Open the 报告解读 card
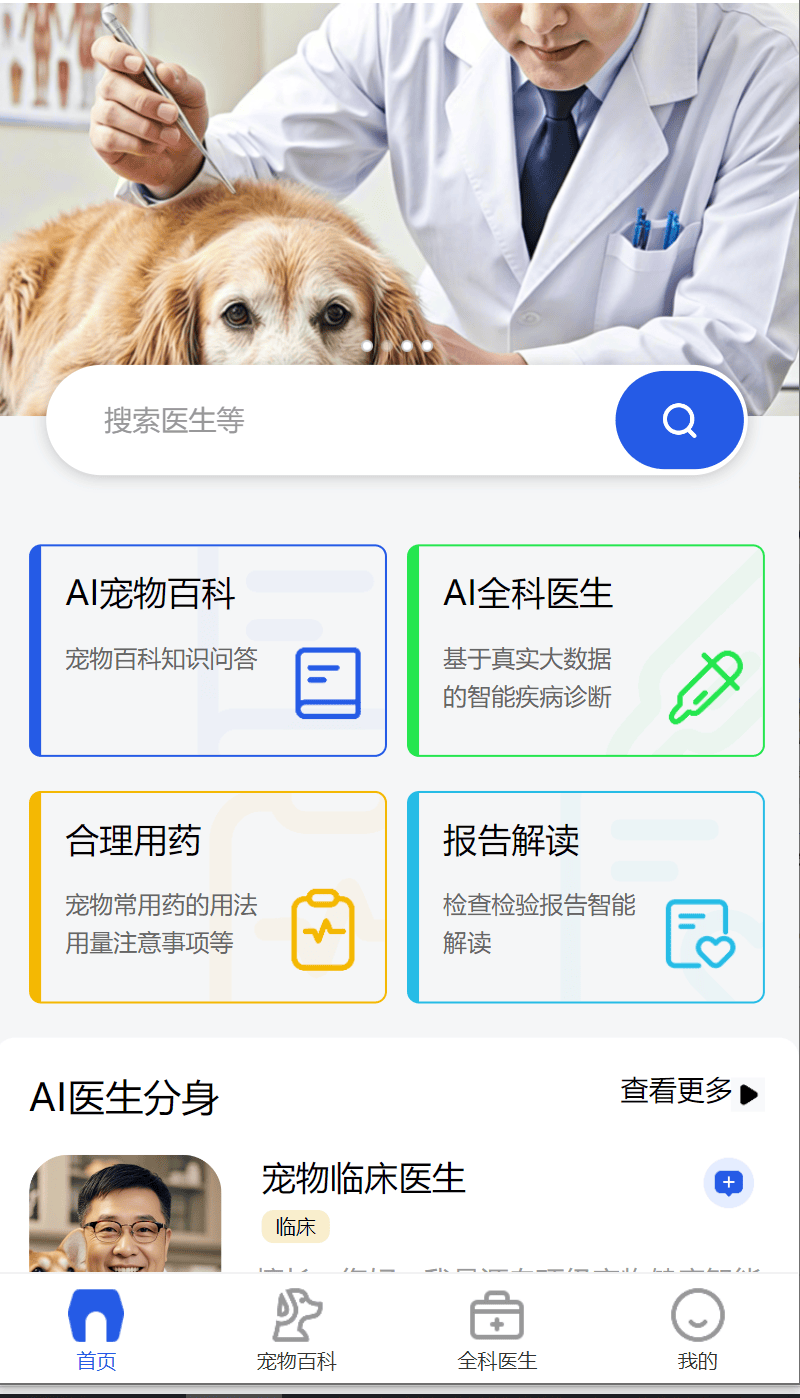 586,897
